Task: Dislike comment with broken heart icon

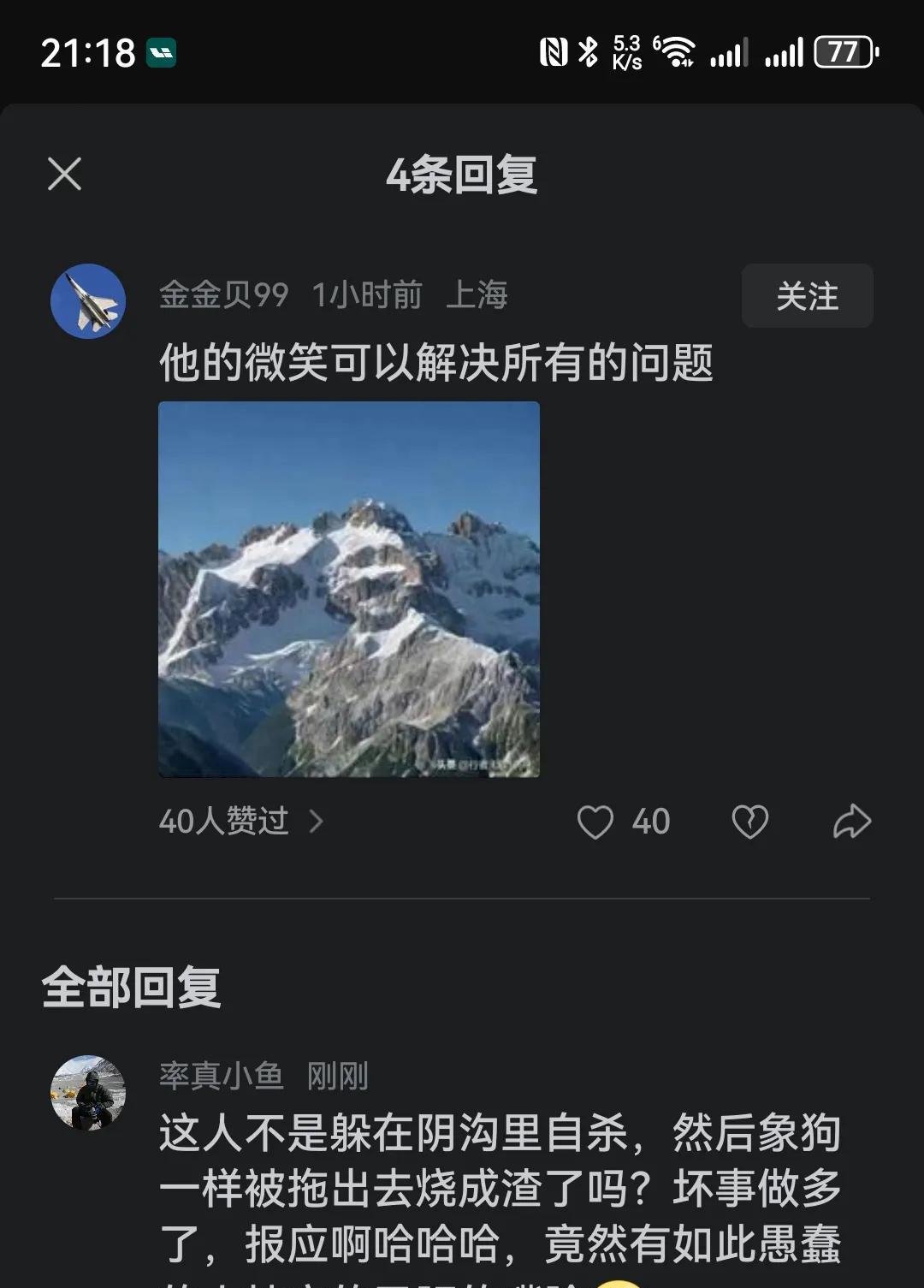Action: coord(750,822)
